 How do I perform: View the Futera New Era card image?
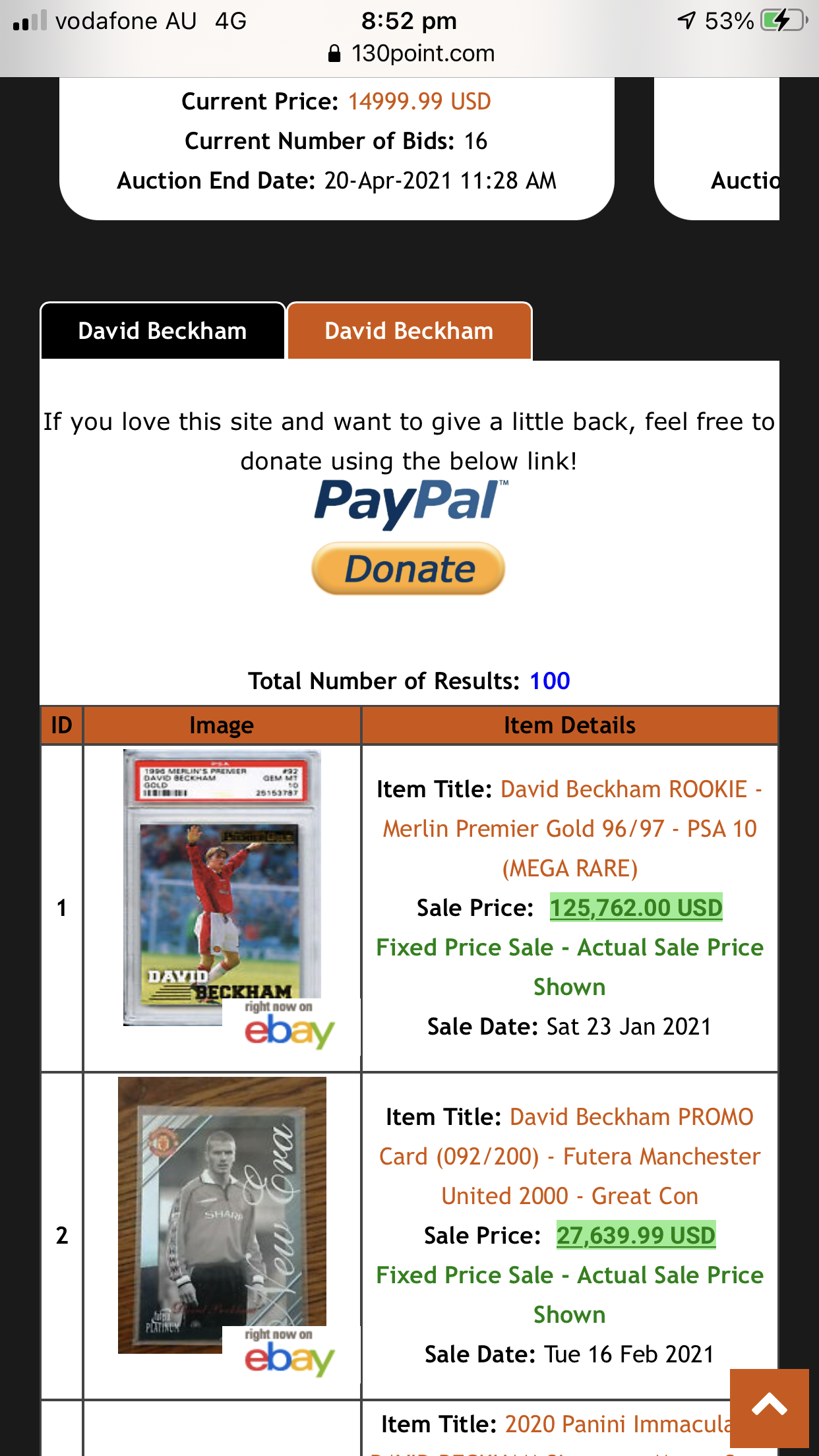[222, 1213]
